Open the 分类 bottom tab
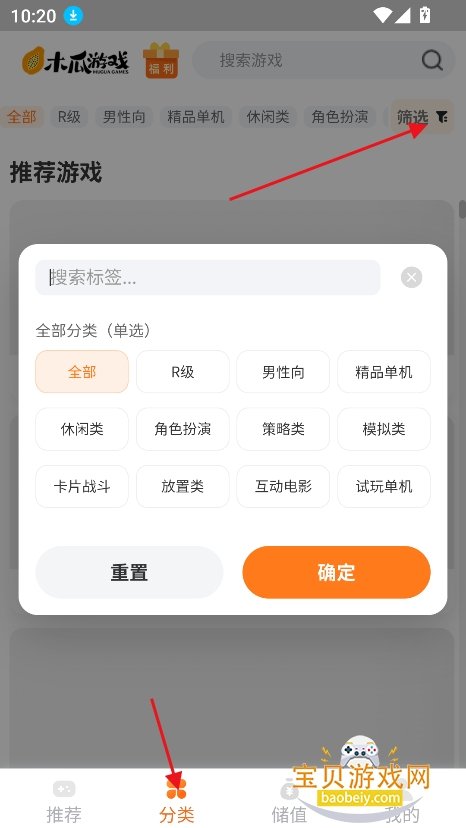This screenshot has height=828, width=466. point(176,802)
